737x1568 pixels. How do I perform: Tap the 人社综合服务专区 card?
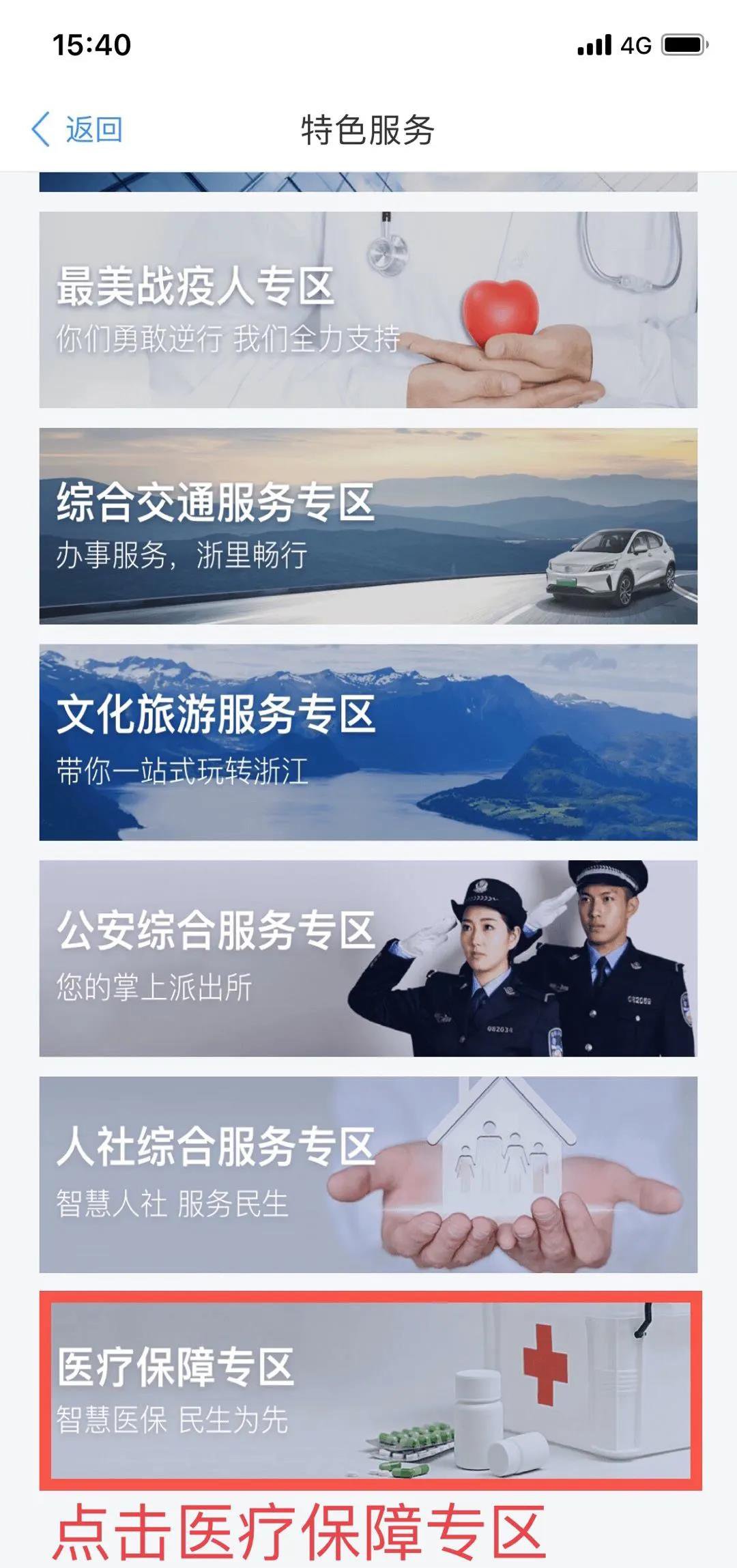pyautogui.click(x=368, y=1174)
